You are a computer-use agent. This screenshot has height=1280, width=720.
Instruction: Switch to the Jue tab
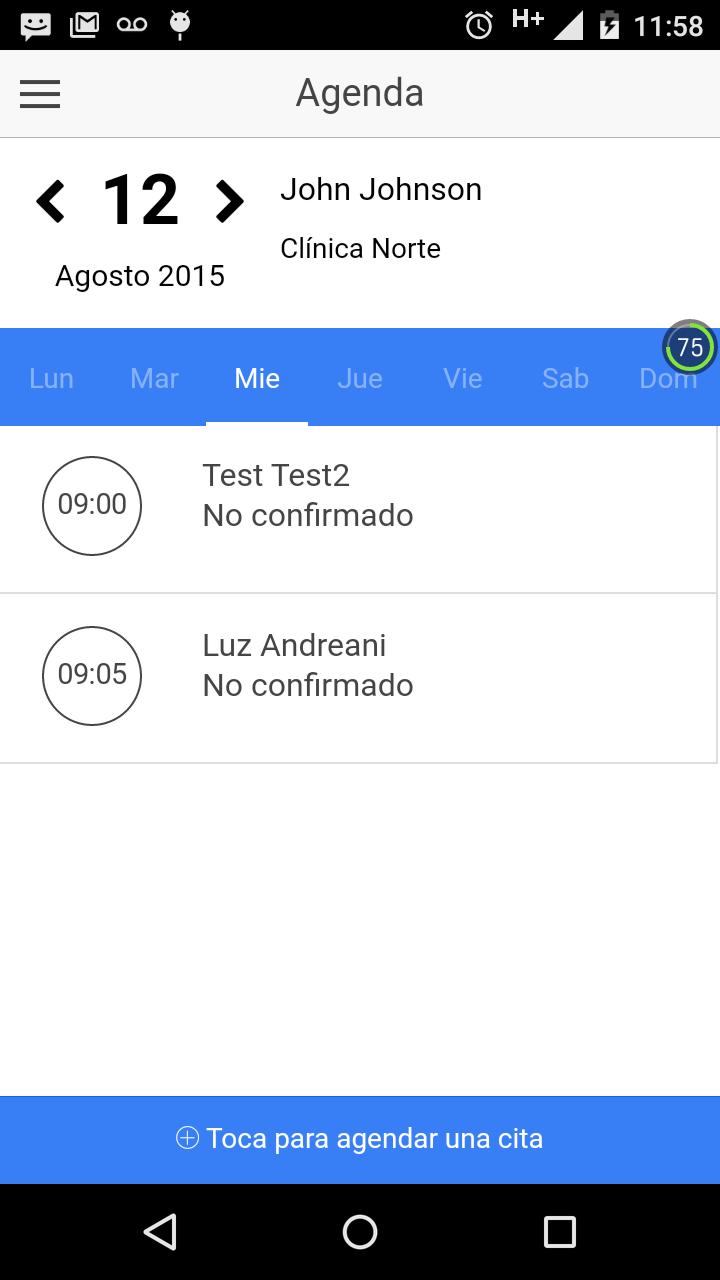click(x=360, y=379)
